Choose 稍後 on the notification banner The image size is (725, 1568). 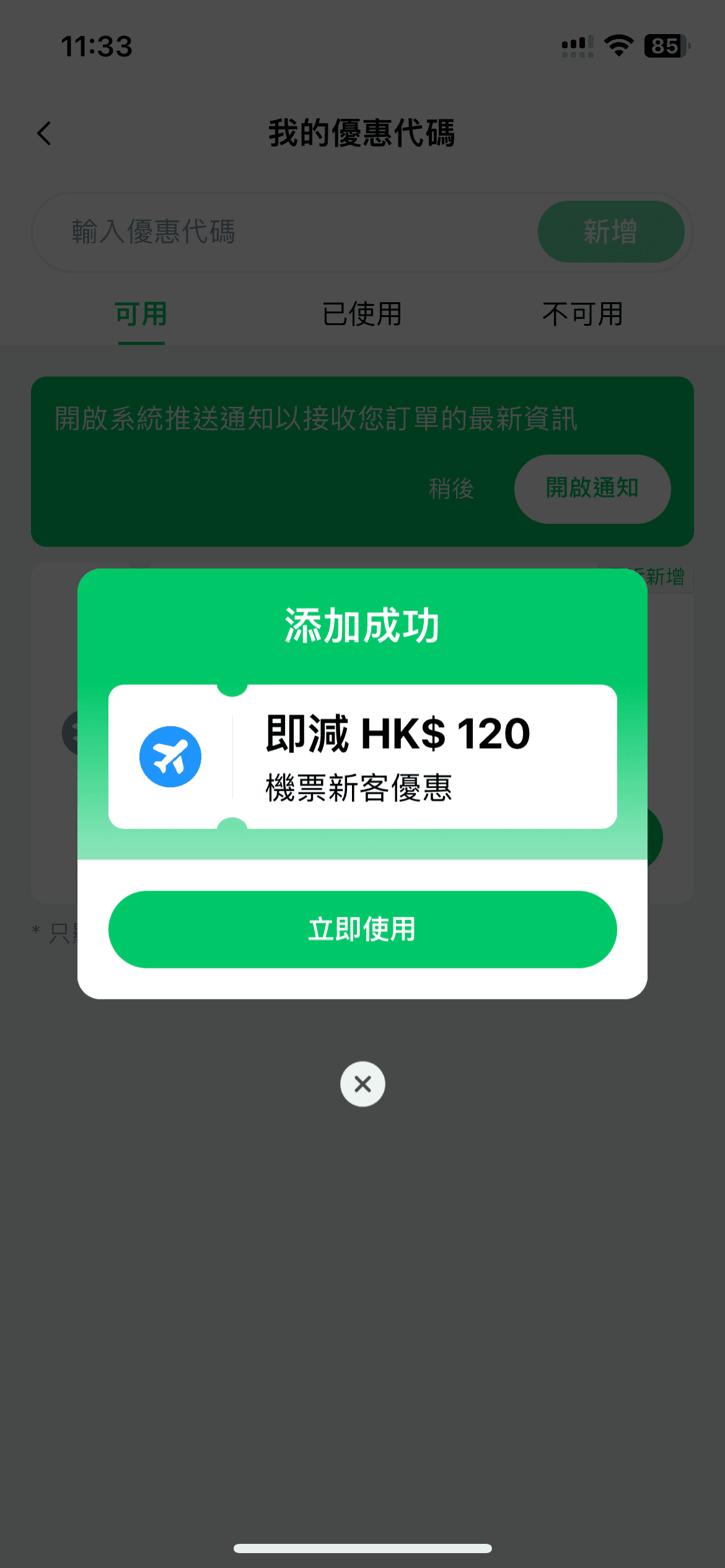pyautogui.click(x=451, y=489)
